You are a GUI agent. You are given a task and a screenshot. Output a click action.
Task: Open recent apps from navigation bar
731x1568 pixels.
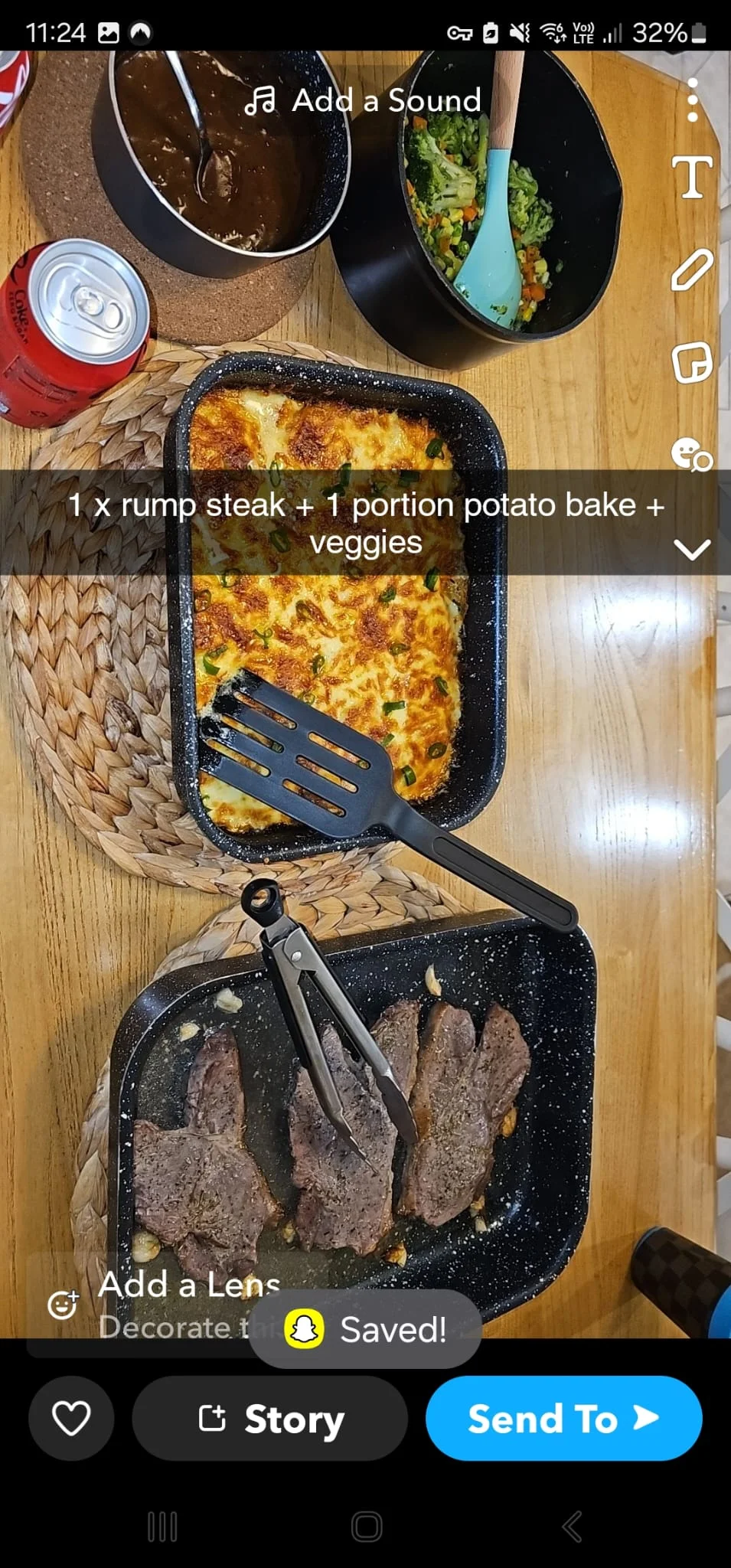(x=162, y=1526)
